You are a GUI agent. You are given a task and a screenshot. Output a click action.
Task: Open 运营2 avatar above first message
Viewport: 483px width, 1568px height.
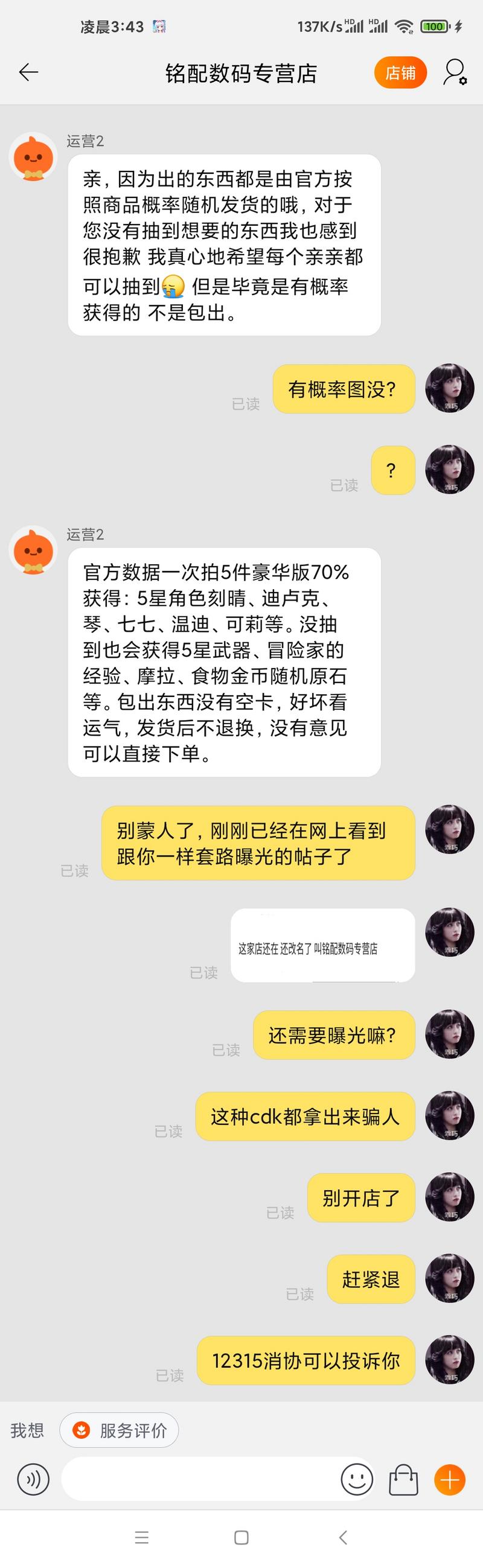tap(33, 158)
